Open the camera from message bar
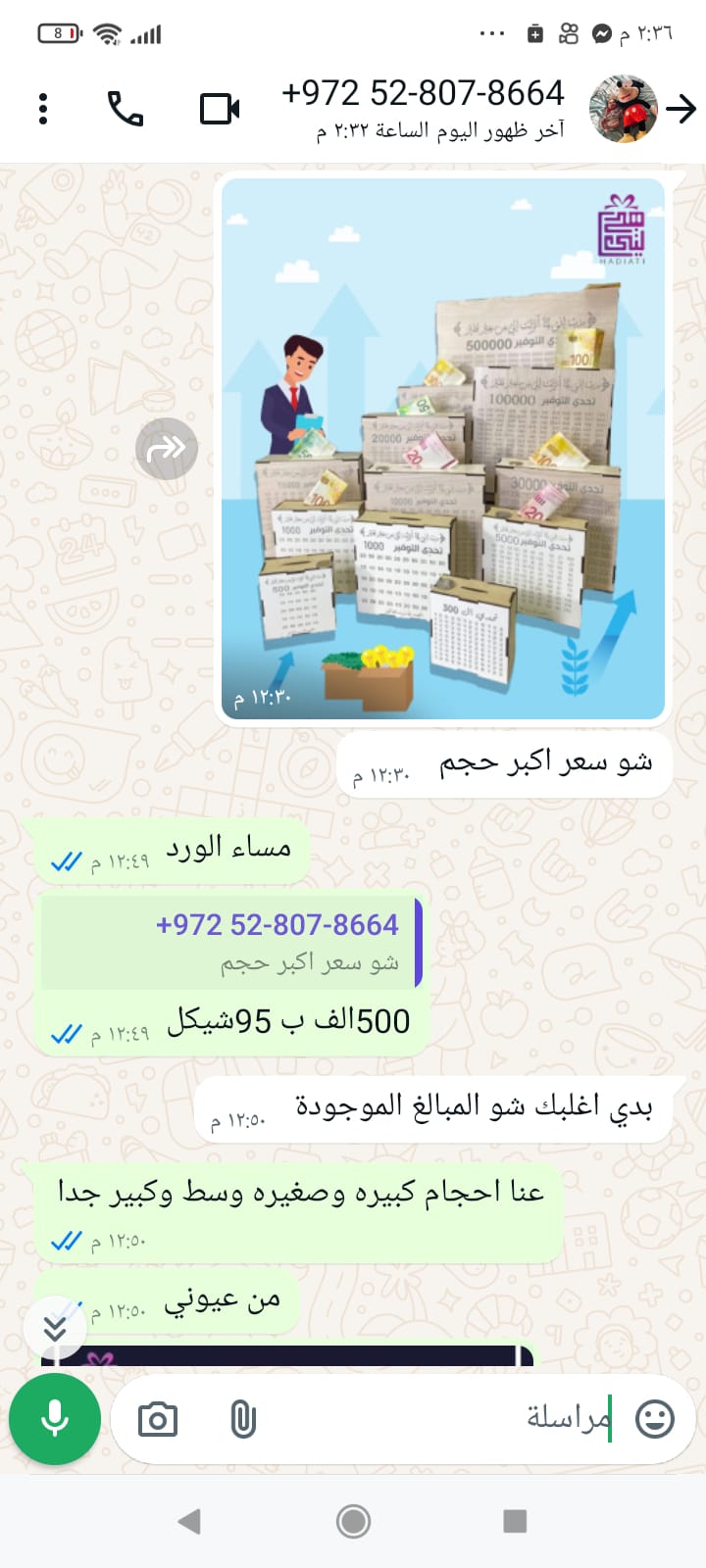Image resolution: width=706 pixels, height=1568 pixels. pyautogui.click(x=158, y=1419)
